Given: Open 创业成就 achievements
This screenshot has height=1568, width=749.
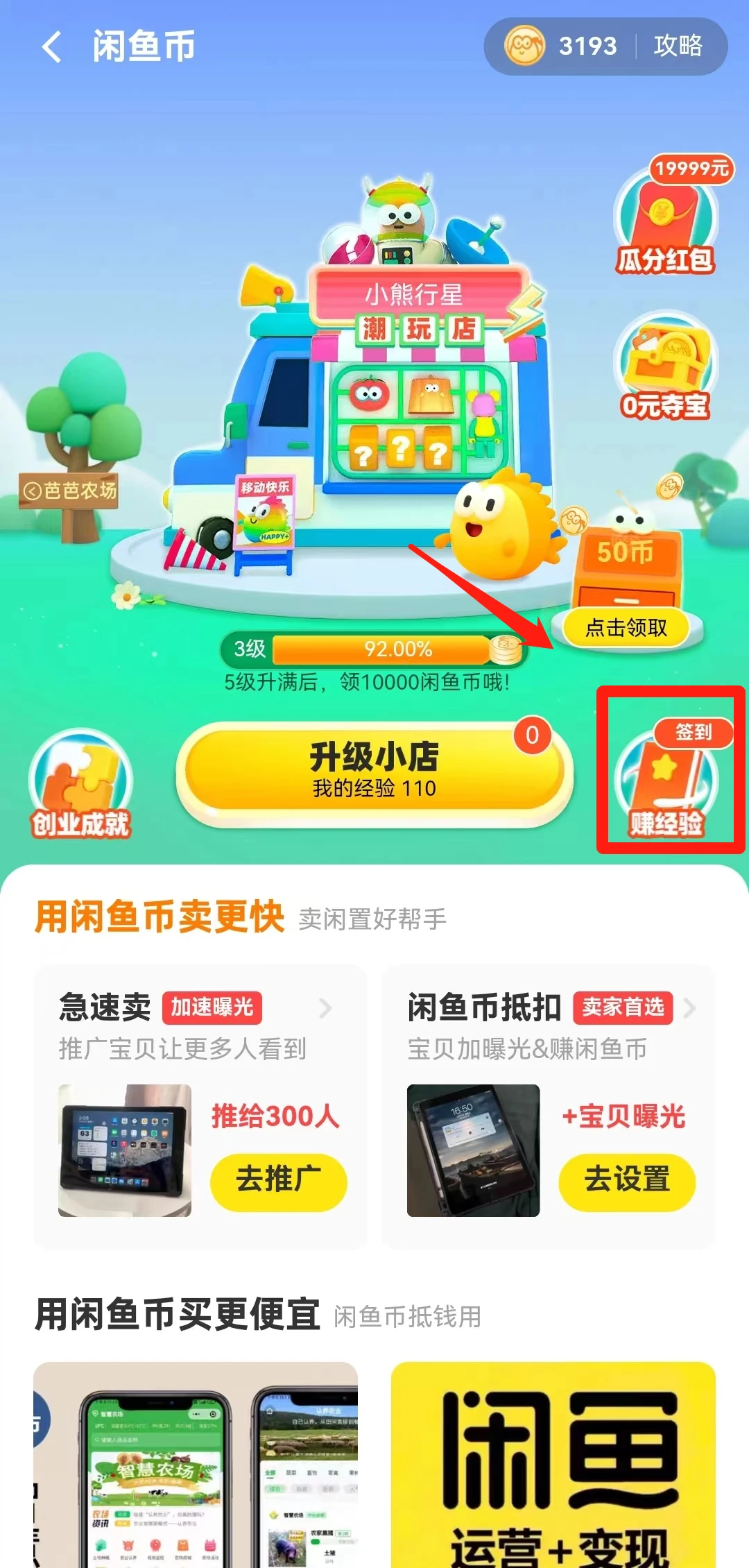Looking at the screenshot, I should click(80, 784).
